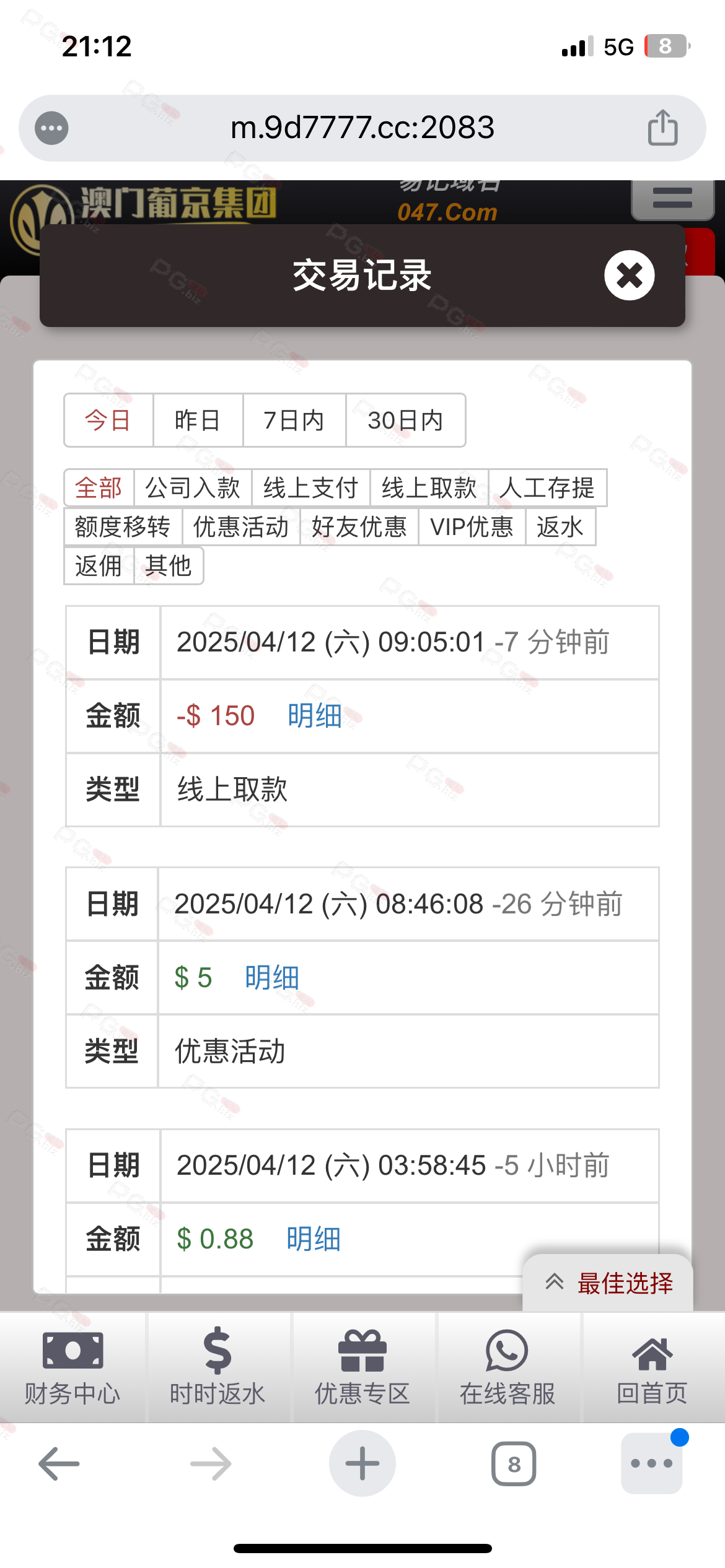This screenshot has height=1568, width=725.
Task: Choose the 优惠活动 filter
Action: [x=241, y=526]
